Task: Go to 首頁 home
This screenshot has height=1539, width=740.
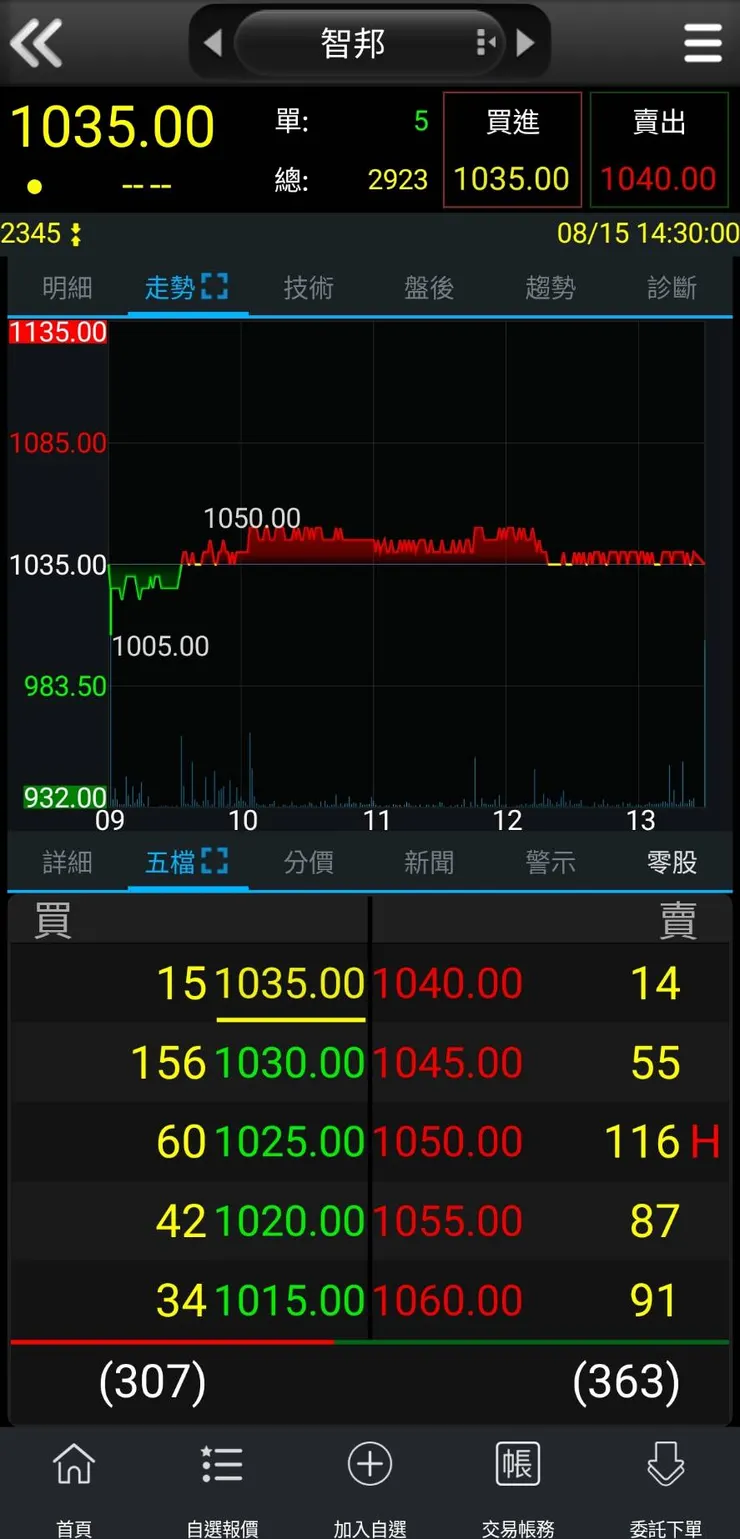Action: tap(74, 1484)
